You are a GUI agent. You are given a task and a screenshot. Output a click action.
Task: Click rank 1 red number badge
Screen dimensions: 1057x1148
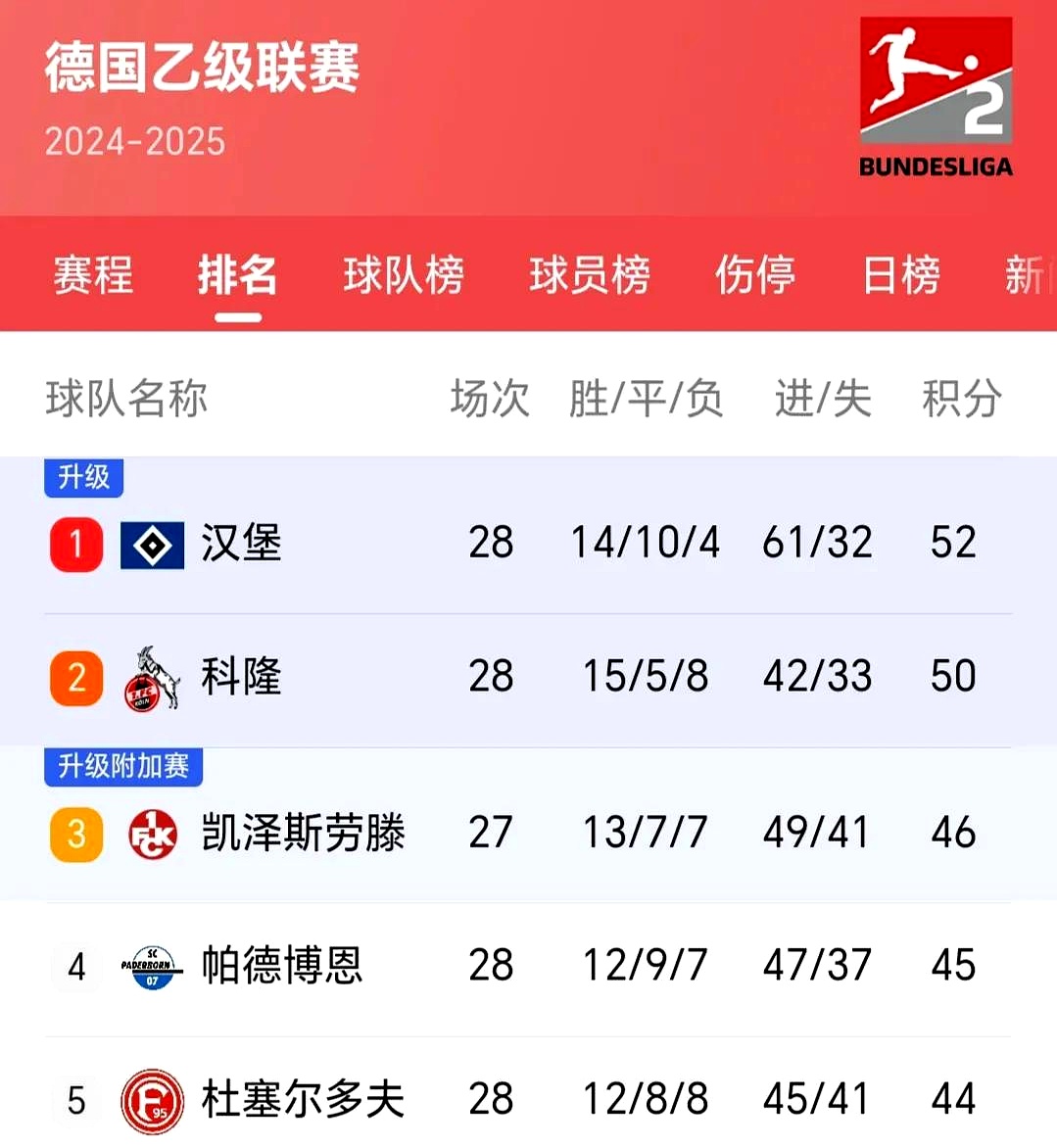(75, 545)
